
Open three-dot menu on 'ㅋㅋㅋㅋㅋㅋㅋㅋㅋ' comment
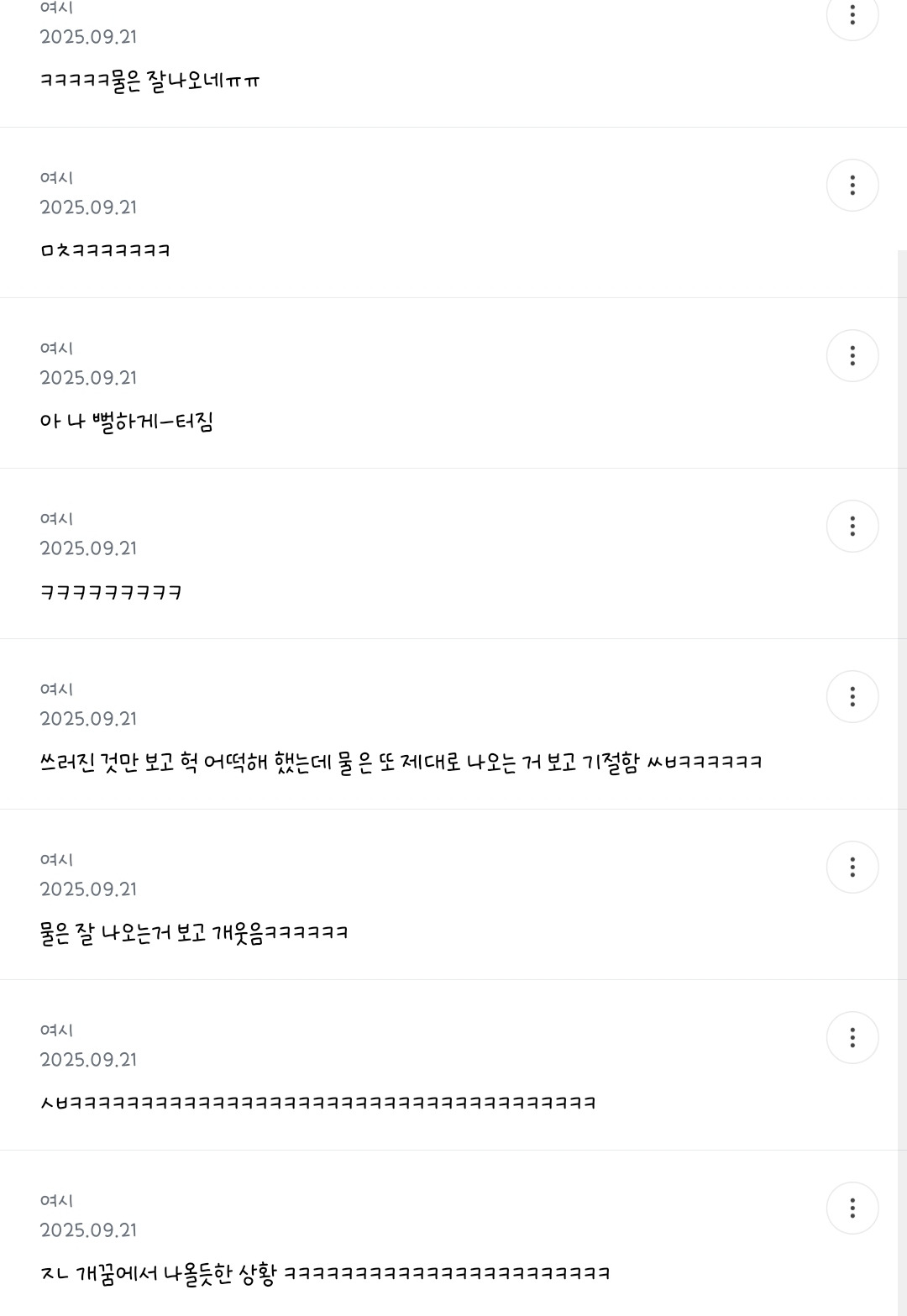point(852,526)
